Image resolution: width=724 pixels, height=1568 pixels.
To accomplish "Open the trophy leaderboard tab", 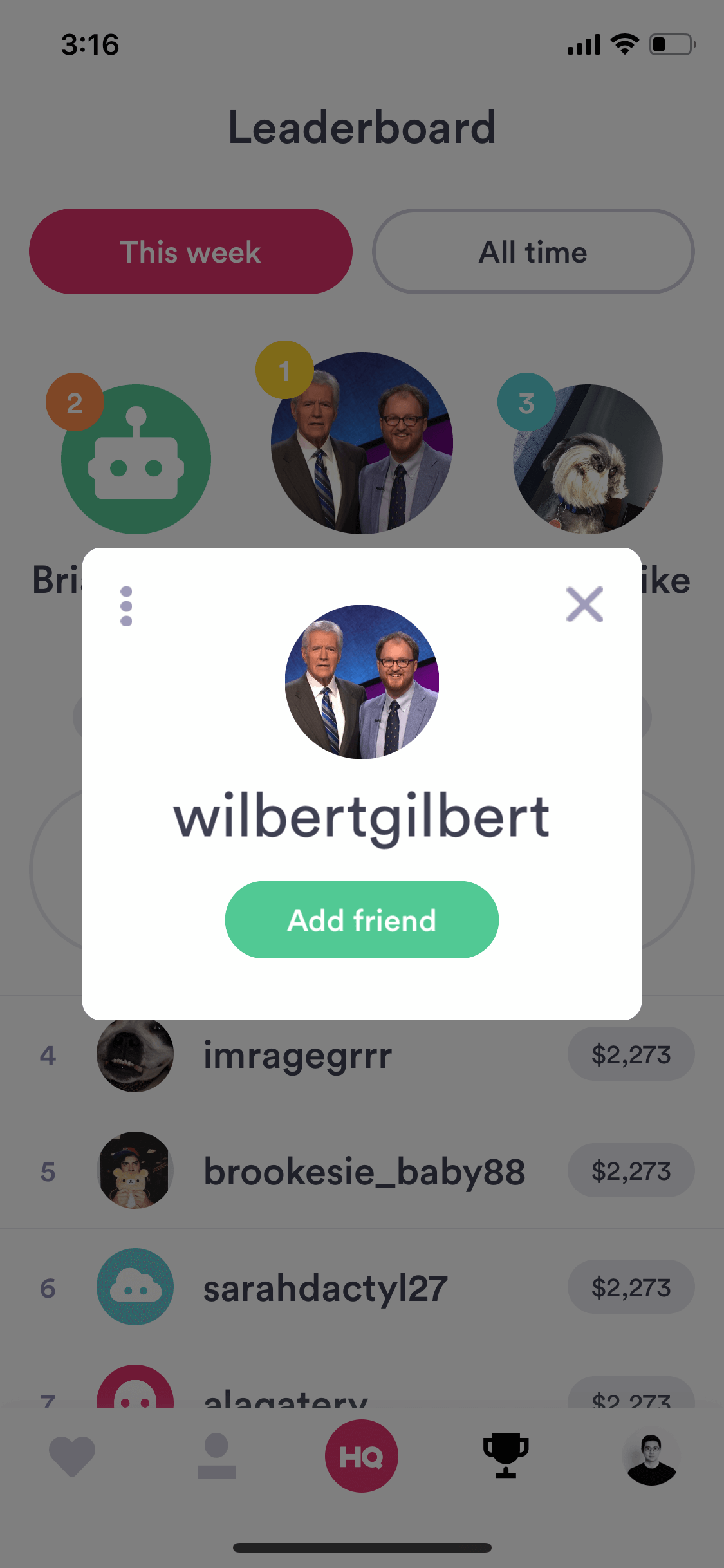I will click(506, 1455).
